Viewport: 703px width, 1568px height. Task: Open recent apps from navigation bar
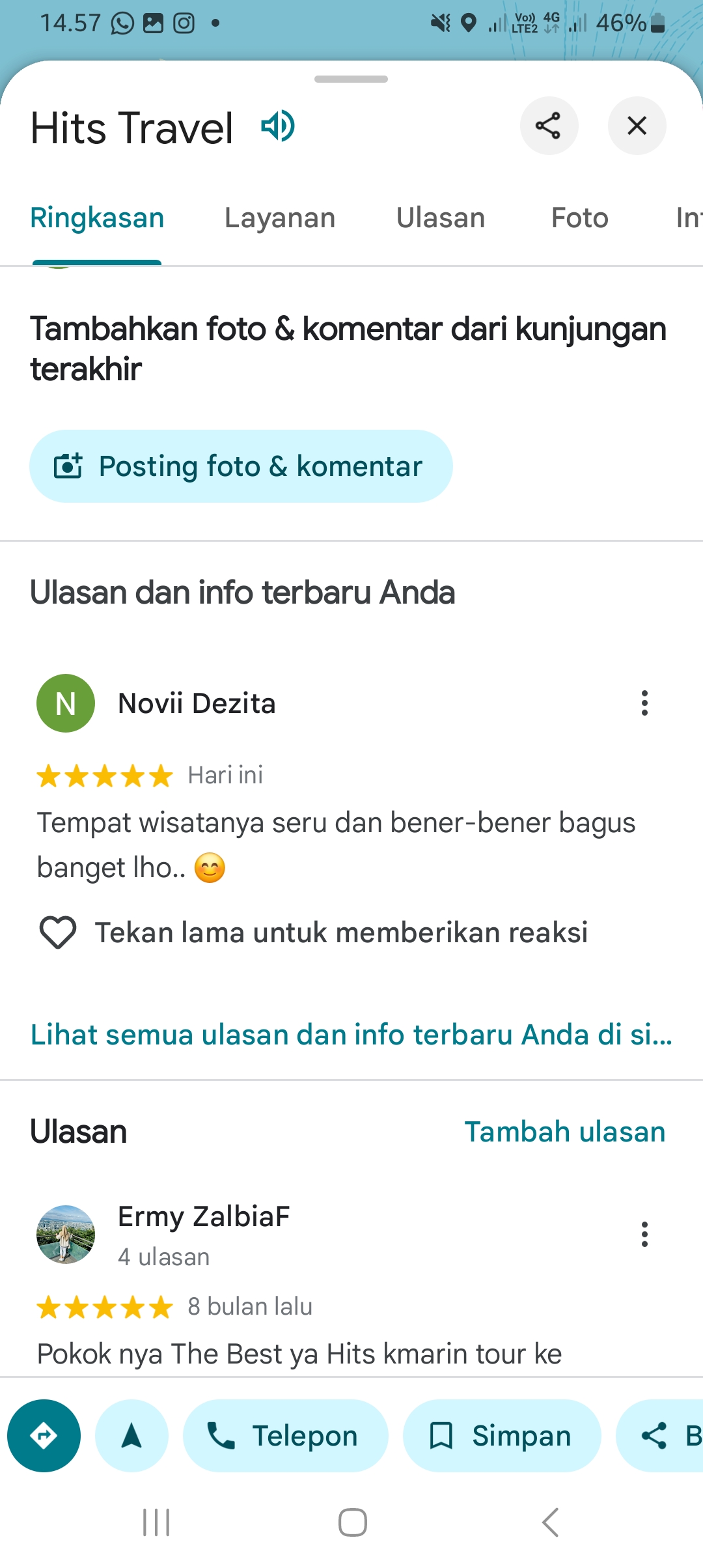156,1522
